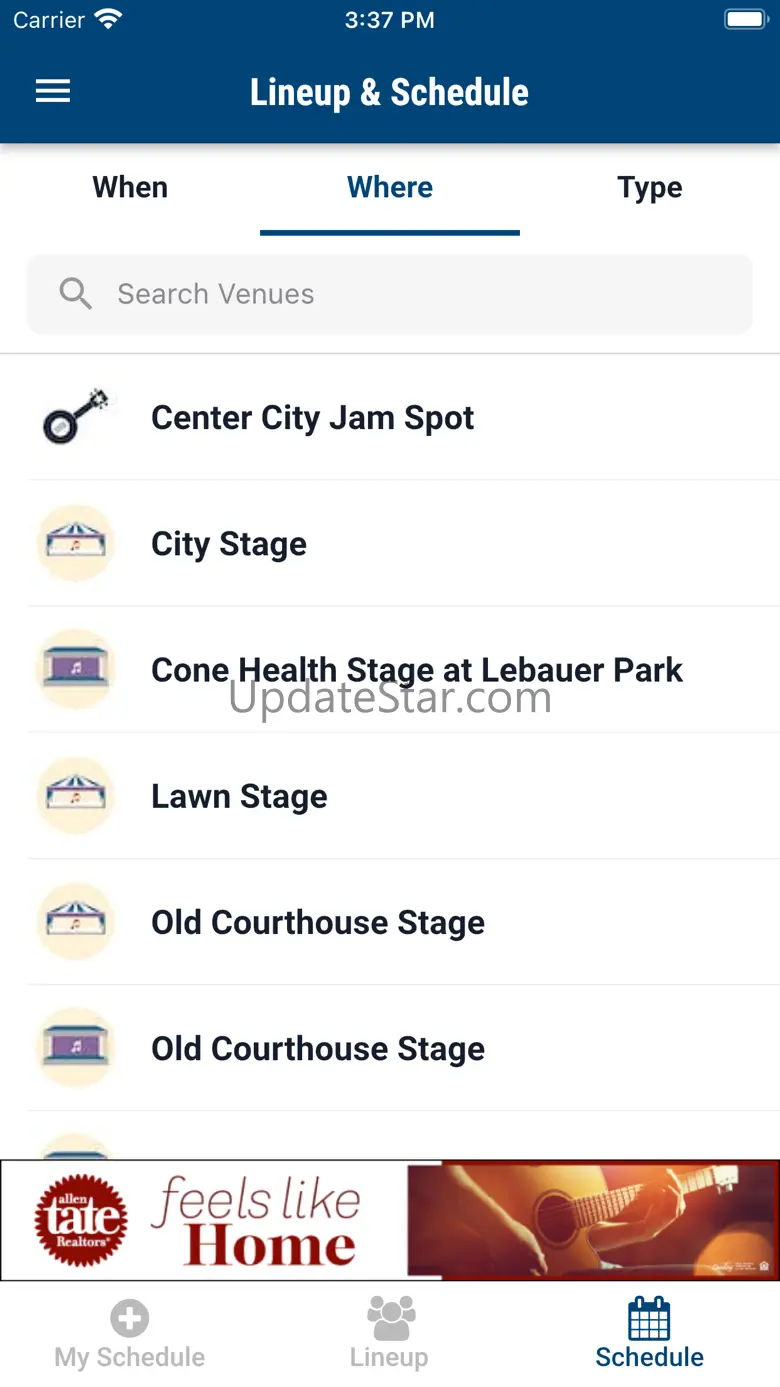This screenshot has height=1387, width=780.
Task: Switch to the When tab
Action: pyautogui.click(x=130, y=188)
